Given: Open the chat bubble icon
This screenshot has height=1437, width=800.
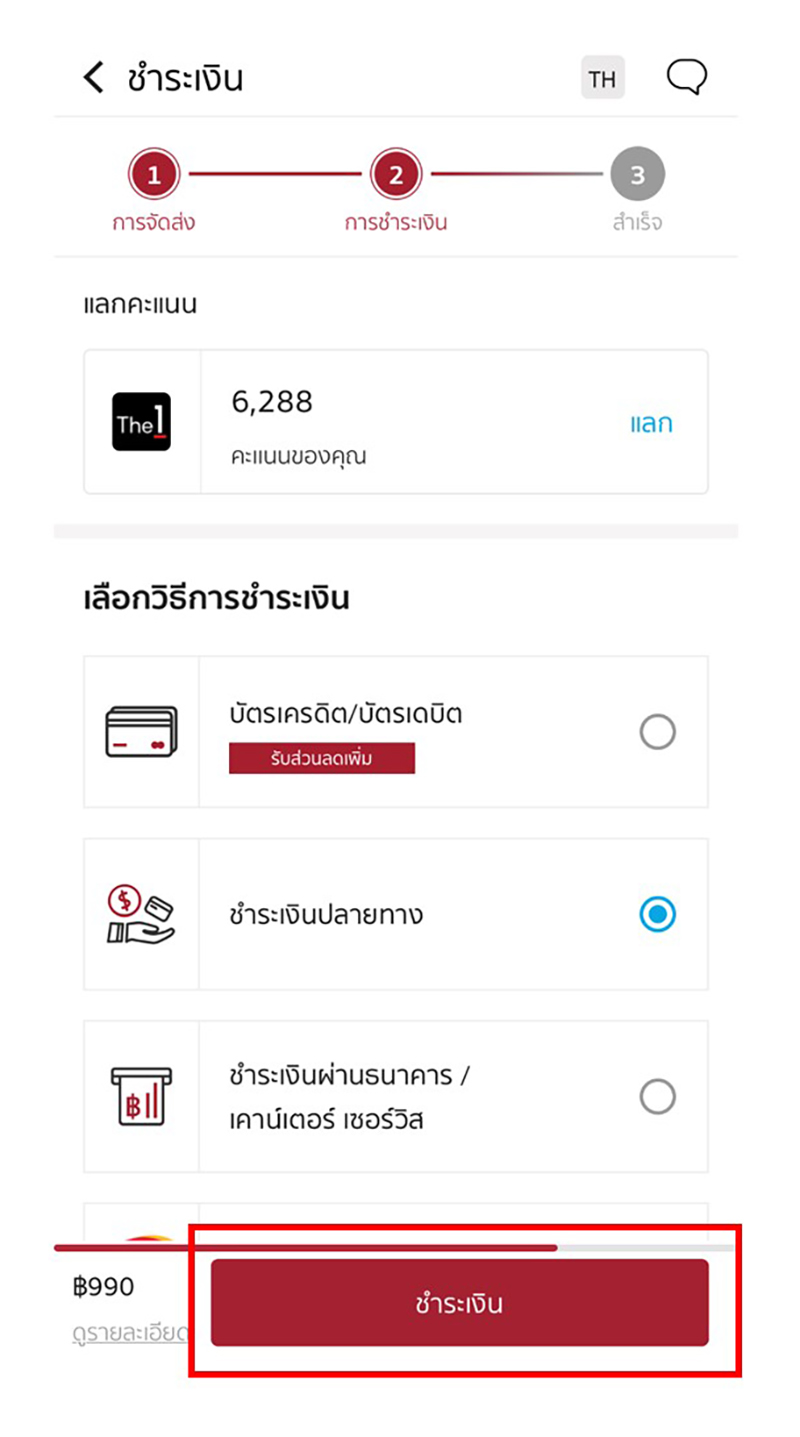Looking at the screenshot, I should 687,77.
